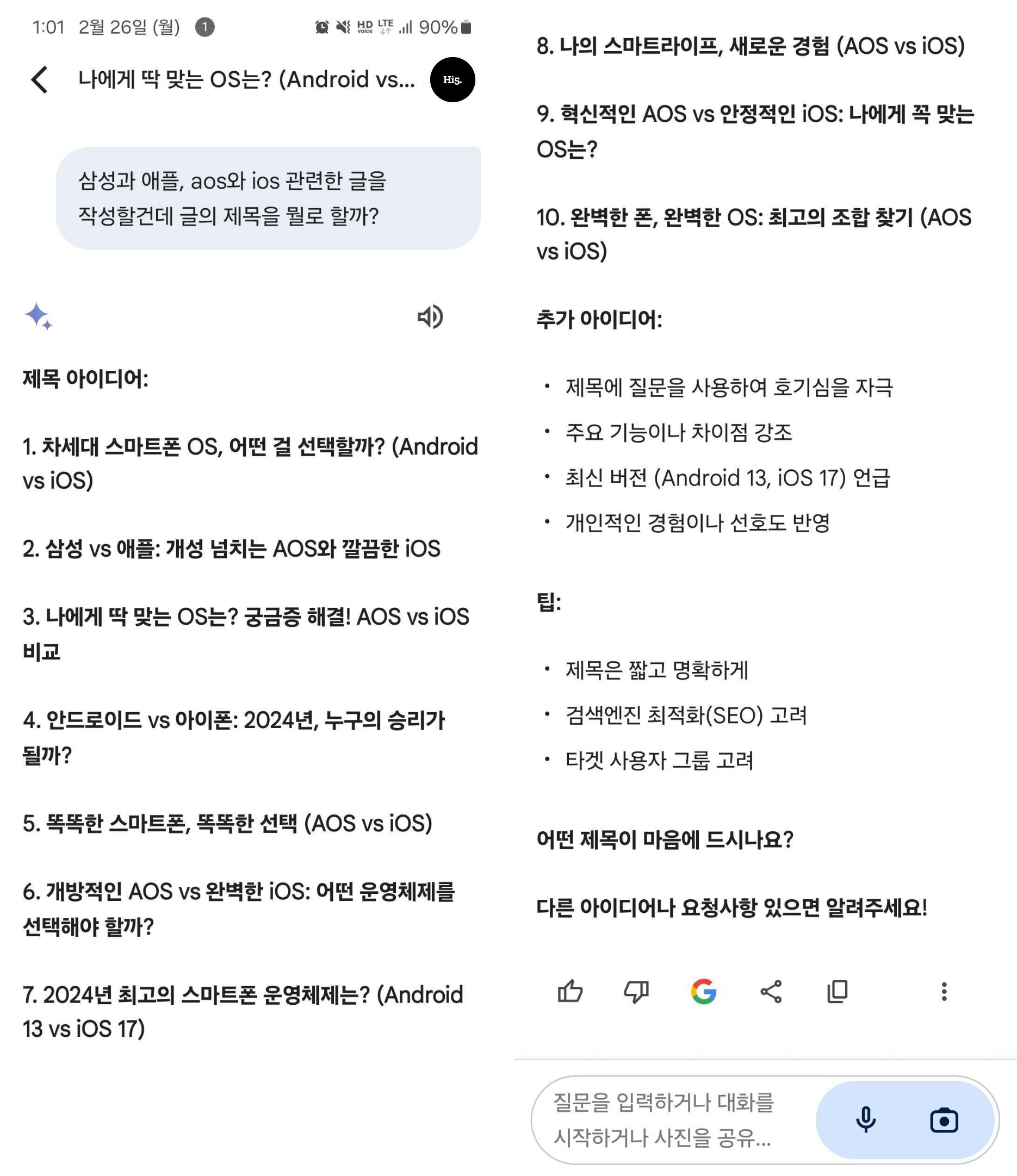Go back using the top-left arrow
Viewport: 1017px width, 1176px height.
tap(39, 79)
